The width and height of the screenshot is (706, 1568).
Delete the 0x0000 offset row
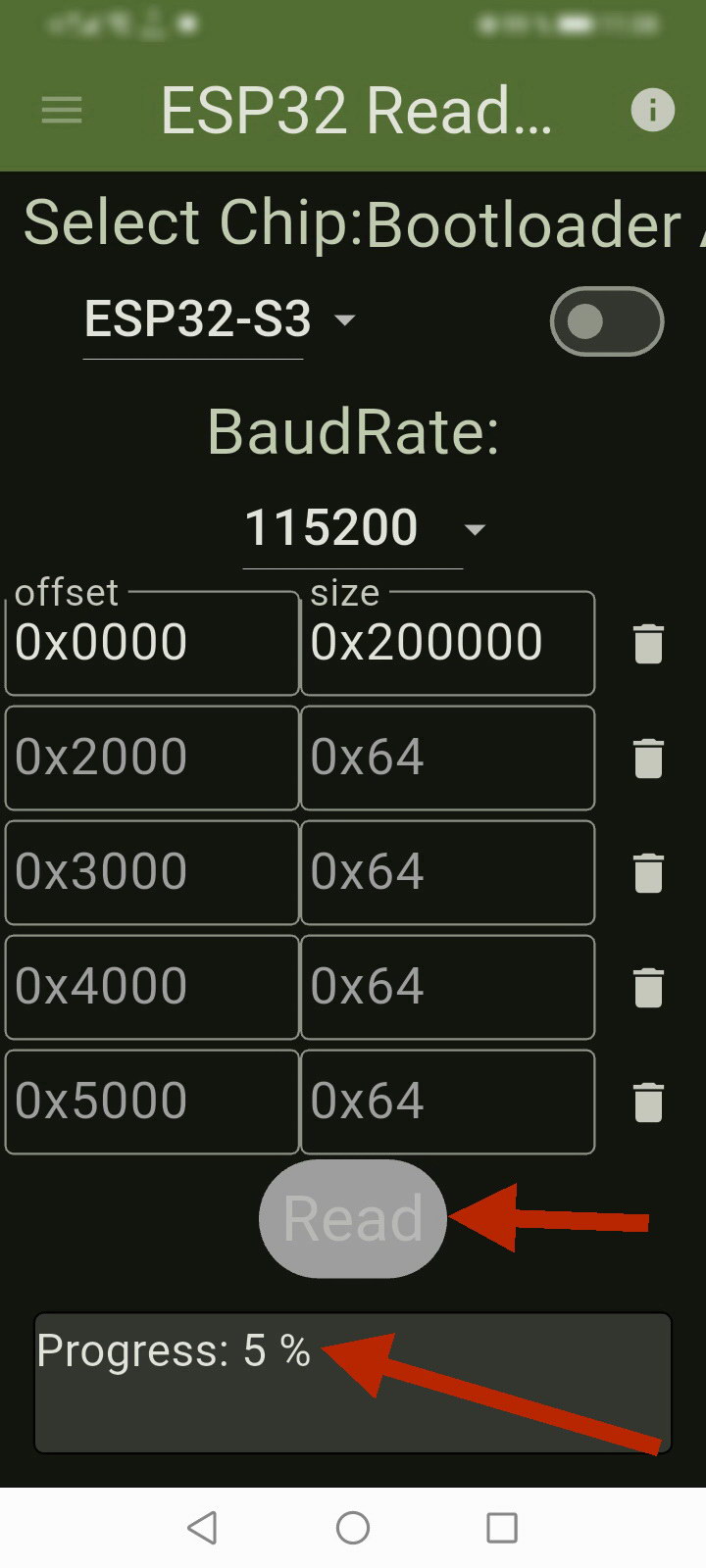coord(648,644)
